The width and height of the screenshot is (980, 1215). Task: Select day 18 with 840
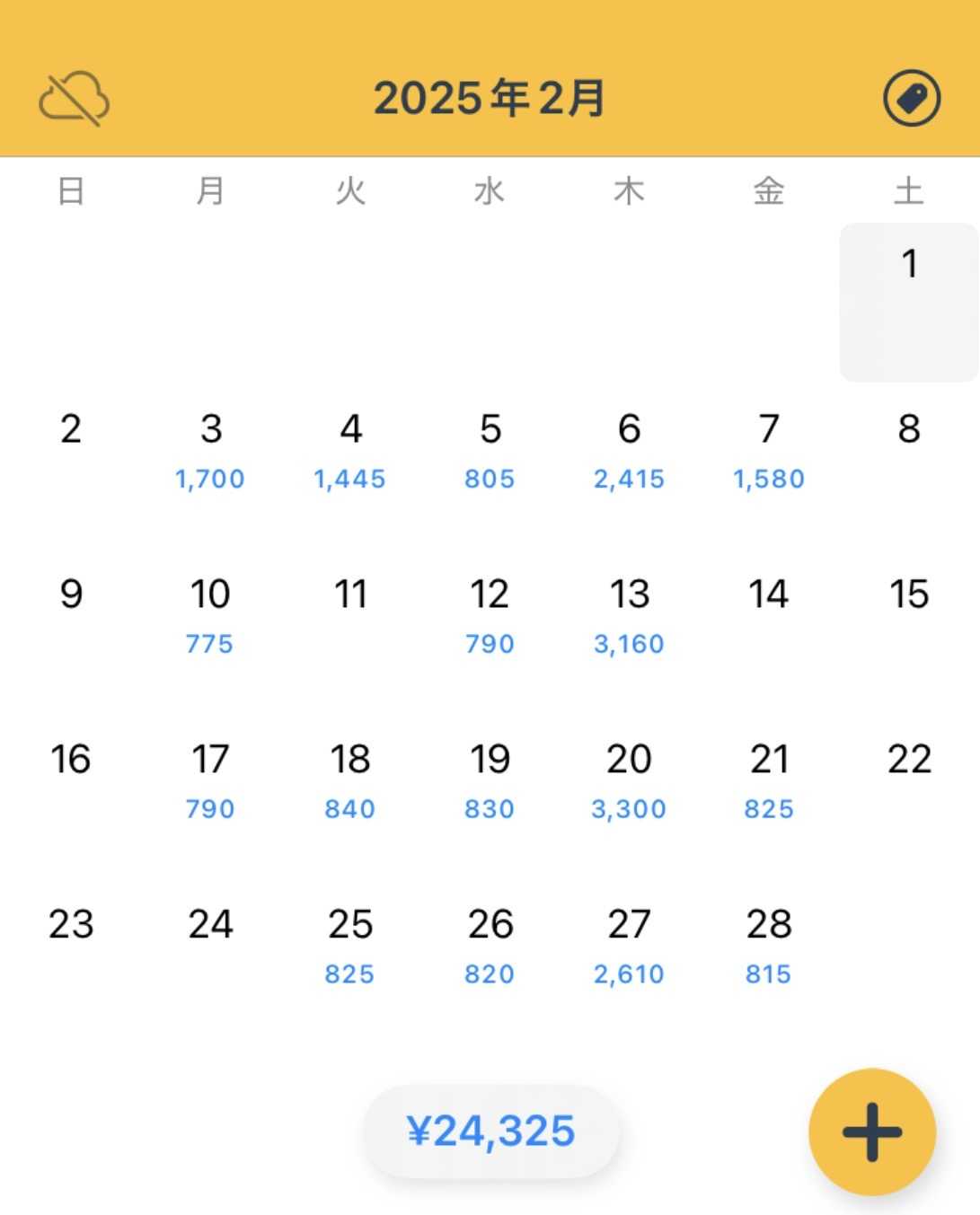click(x=349, y=779)
